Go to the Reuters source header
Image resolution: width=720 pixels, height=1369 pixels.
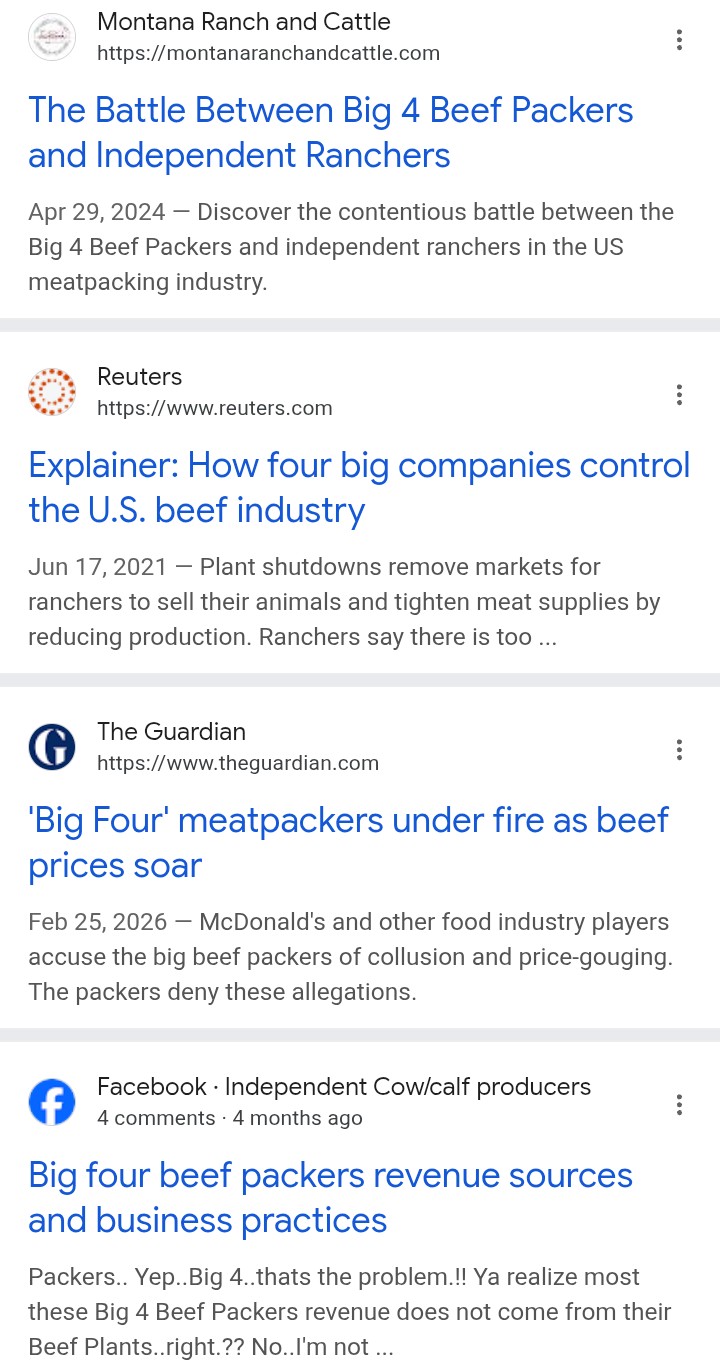(213, 392)
